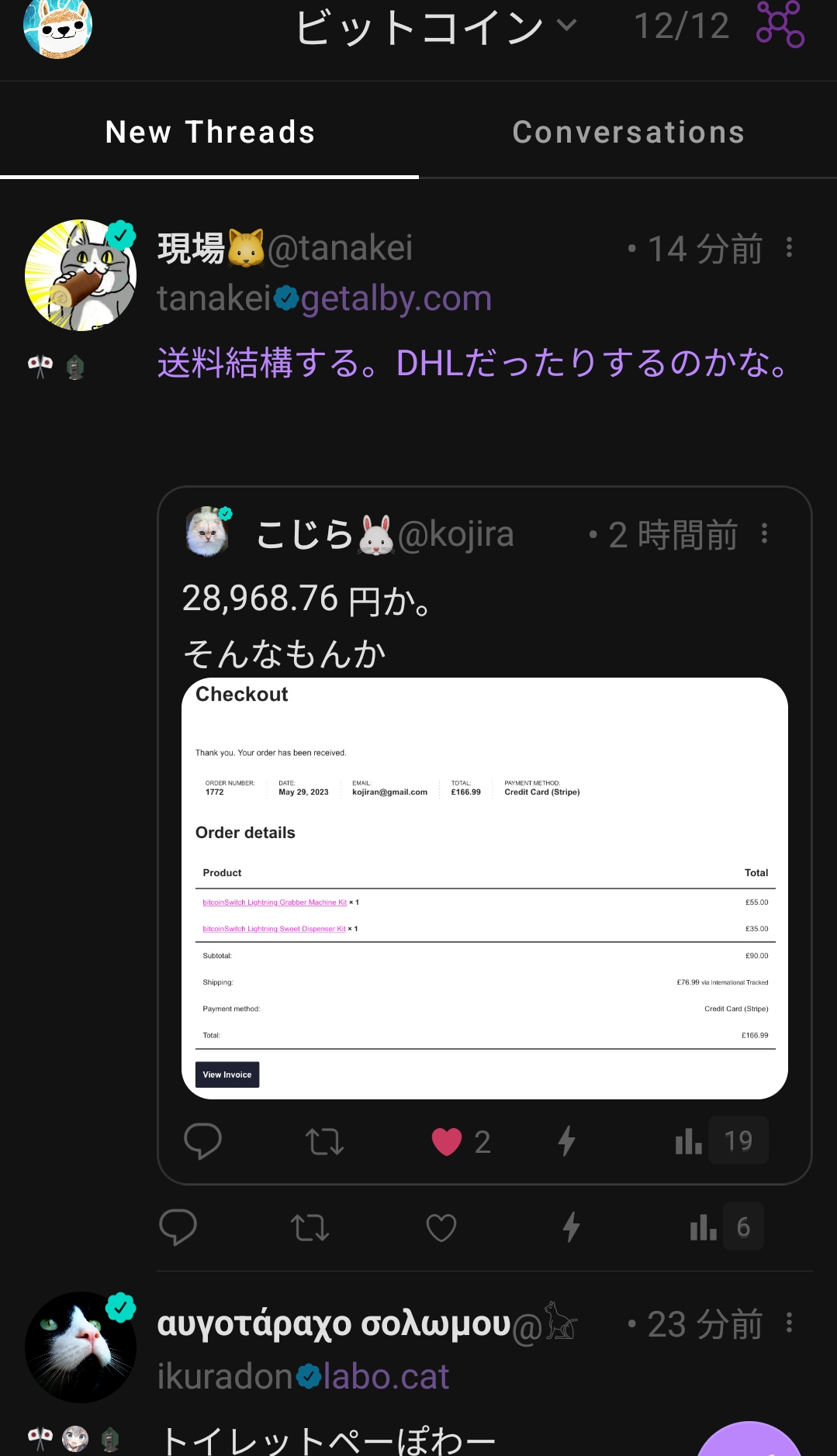
Task: Reply to tanakei's post
Action: click(x=178, y=1227)
